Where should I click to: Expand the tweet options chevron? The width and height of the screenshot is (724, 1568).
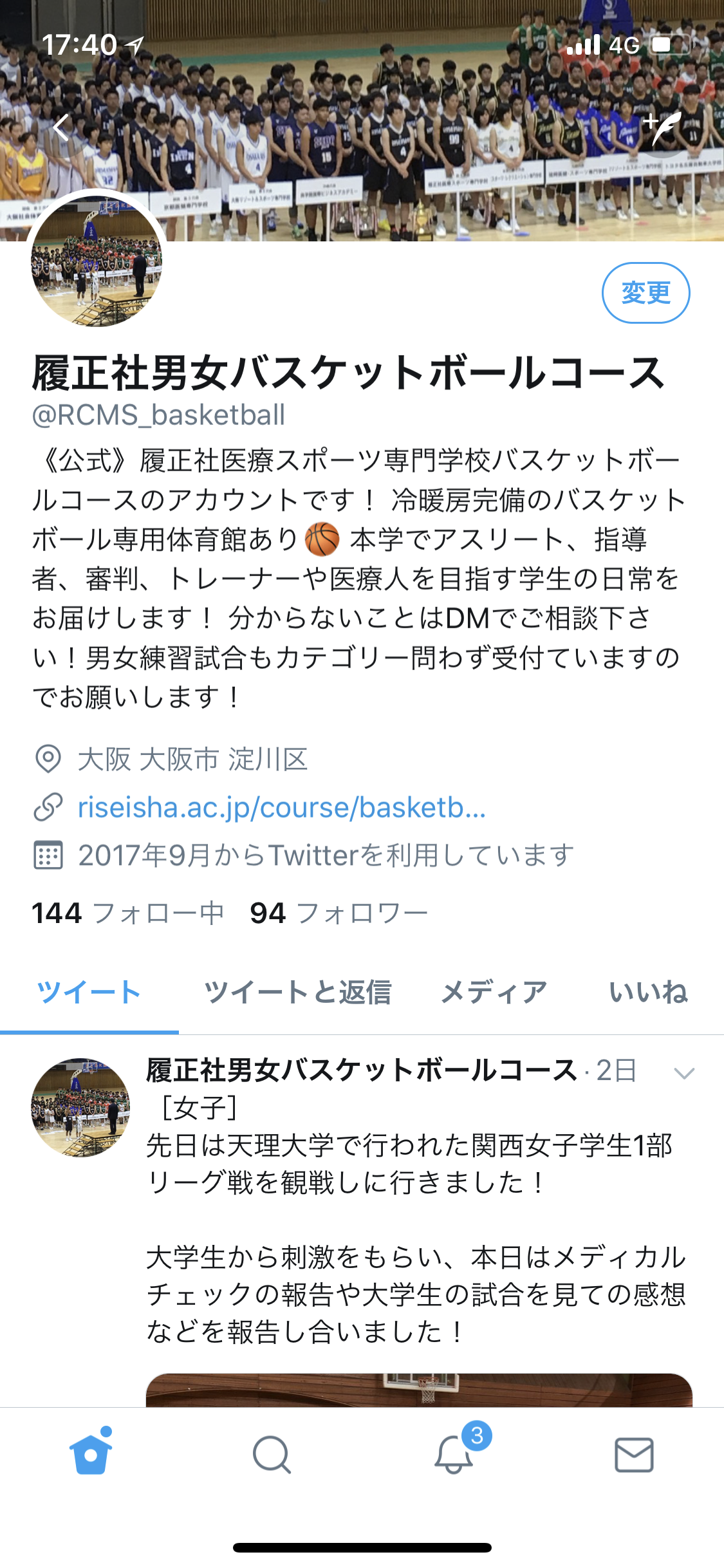coord(683,1073)
